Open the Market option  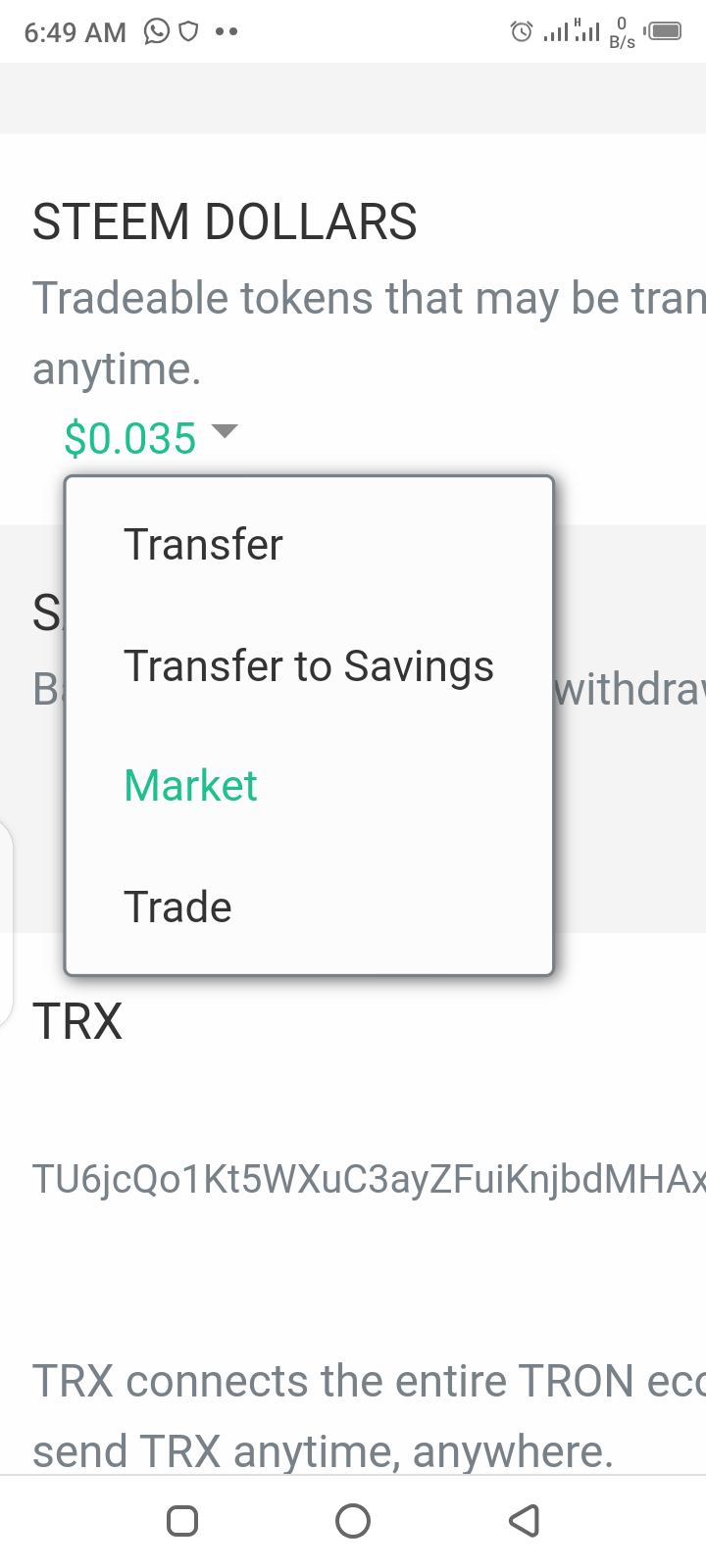coord(190,786)
